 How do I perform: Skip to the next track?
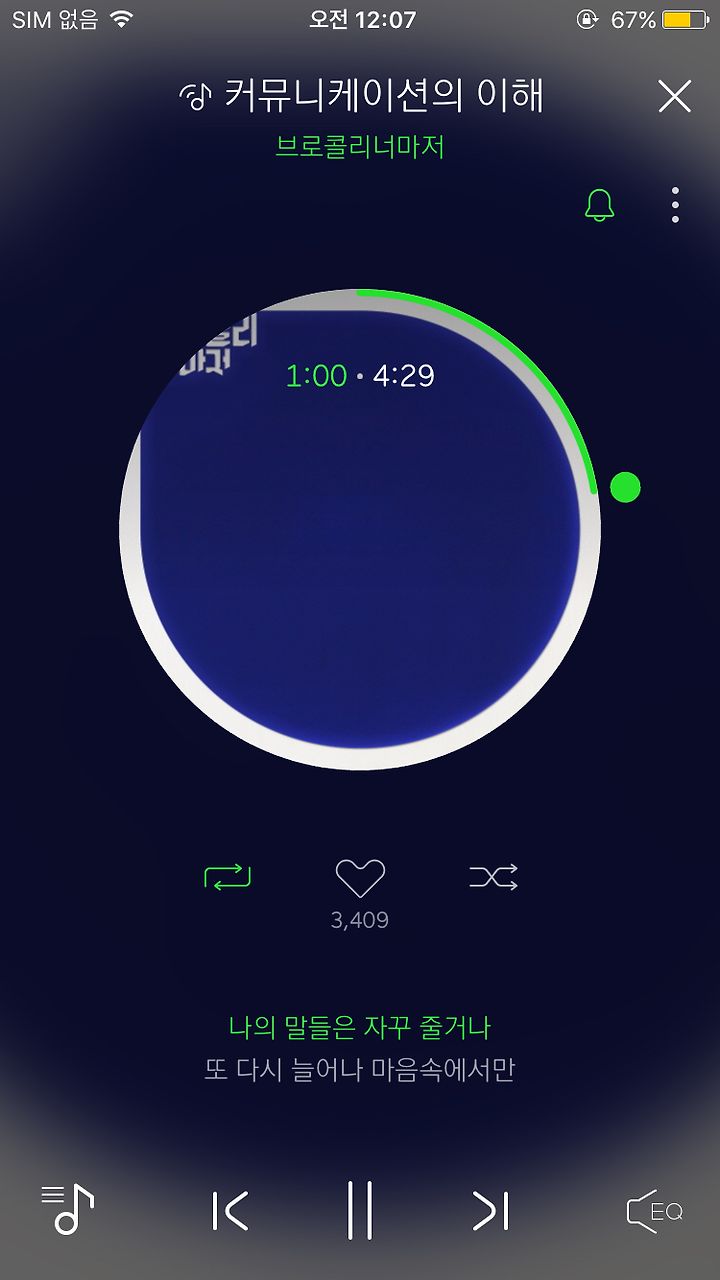pyautogui.click(x=490, y=1211)
